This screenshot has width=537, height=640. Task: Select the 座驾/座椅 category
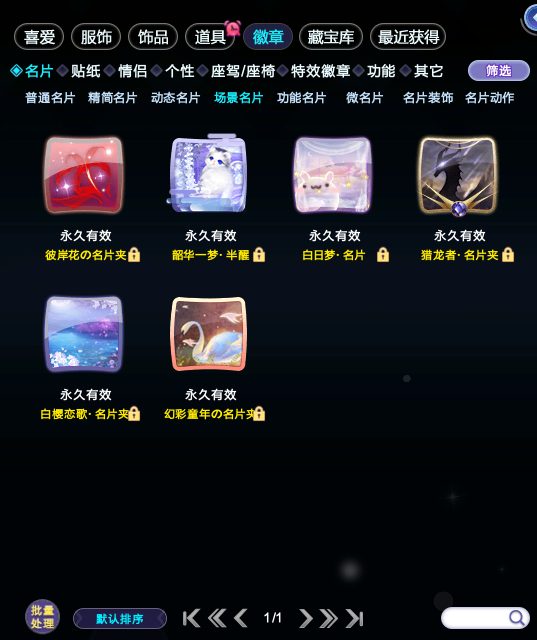(243, 71)
